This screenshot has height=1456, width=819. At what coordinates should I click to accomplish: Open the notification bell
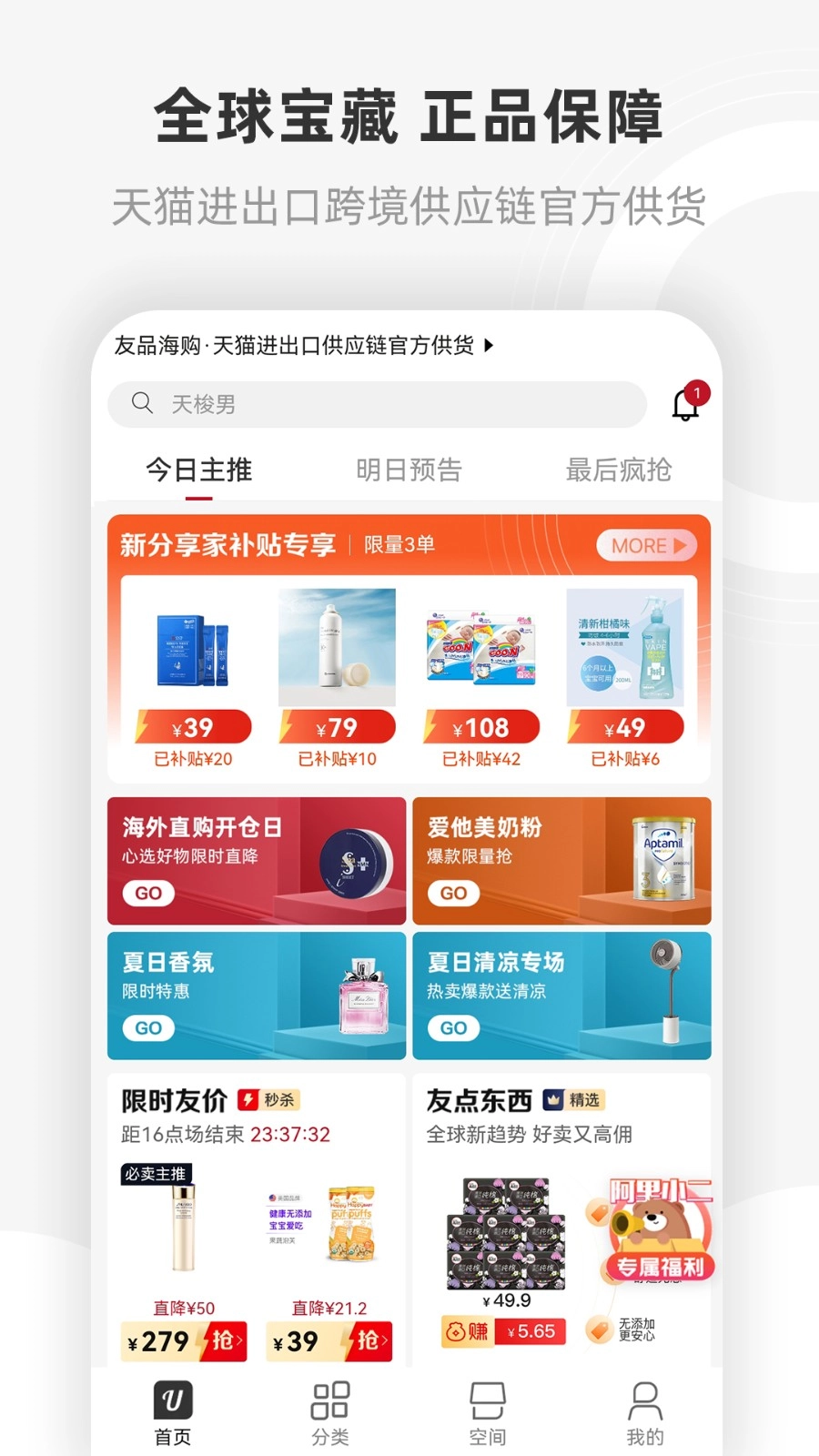click(683, 404)
